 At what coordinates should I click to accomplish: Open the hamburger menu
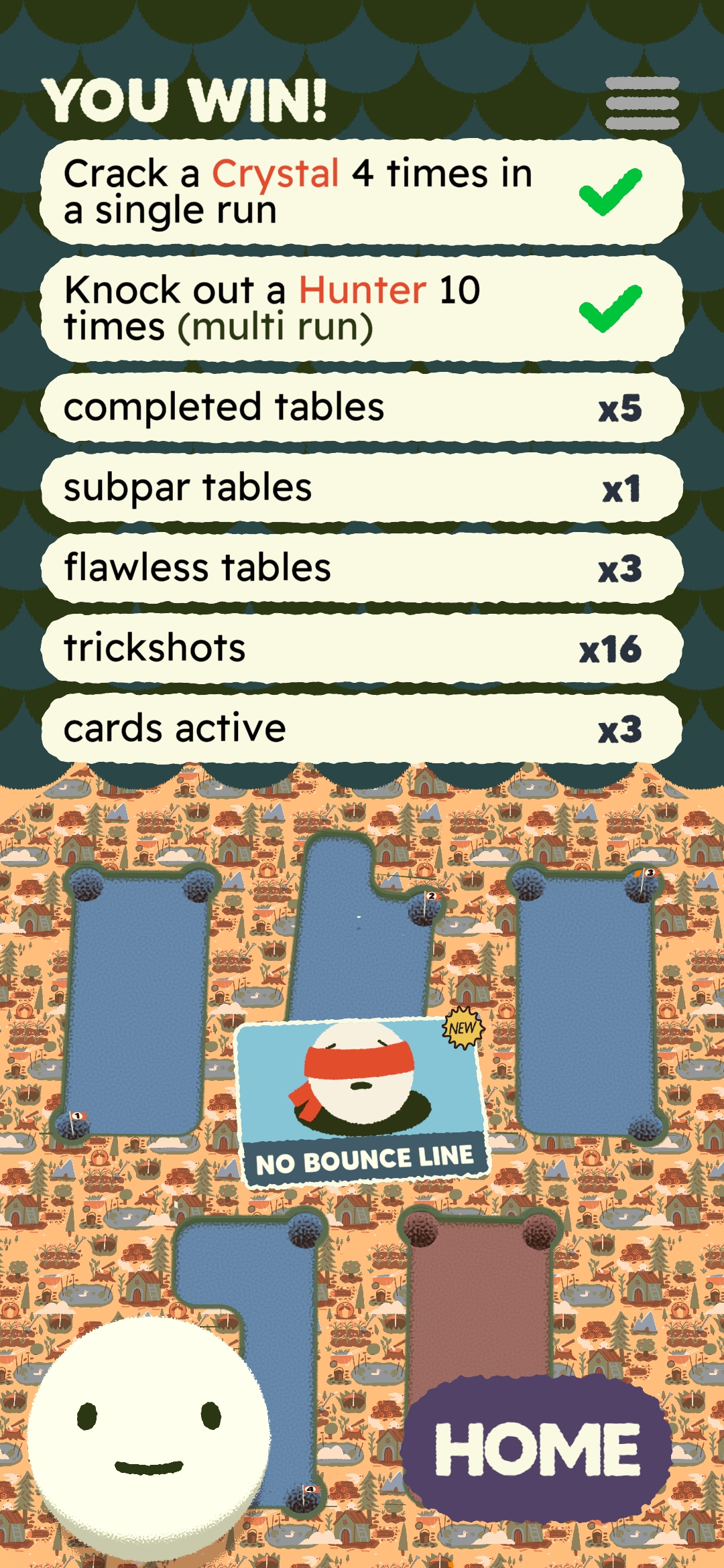[642, 103]
